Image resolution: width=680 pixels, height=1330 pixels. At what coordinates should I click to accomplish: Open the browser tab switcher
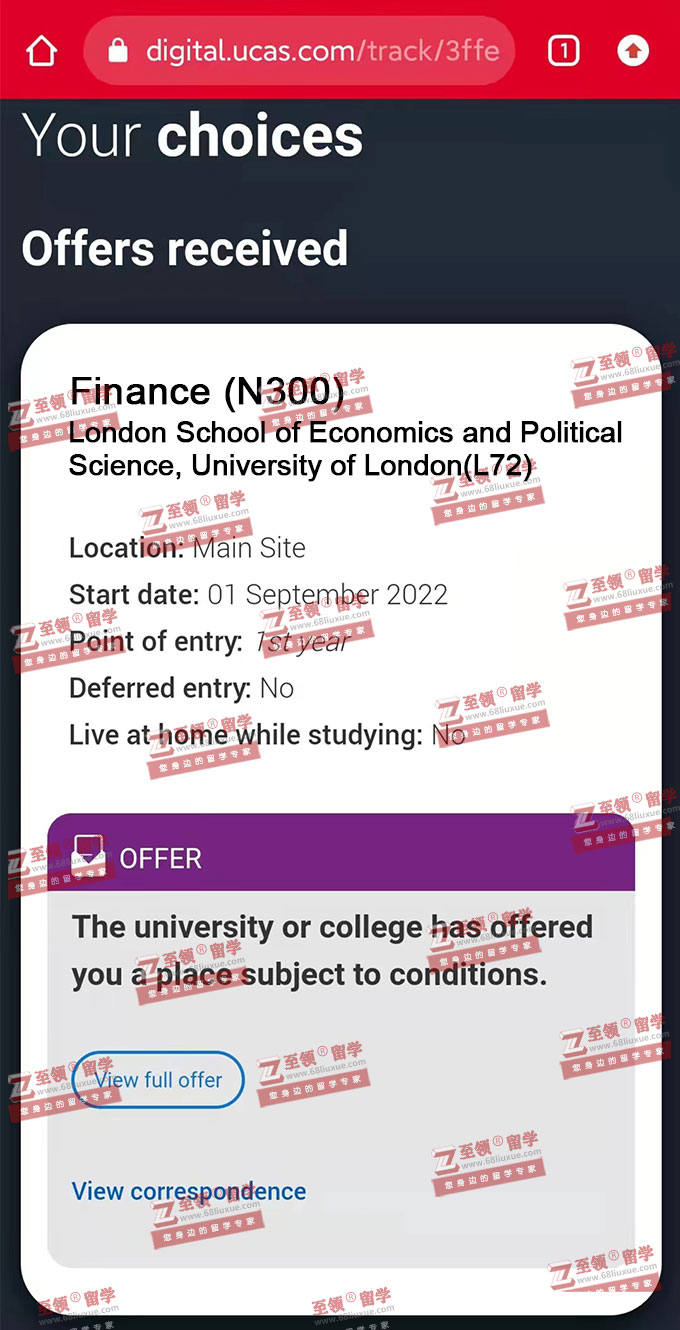tap(563, 50)
